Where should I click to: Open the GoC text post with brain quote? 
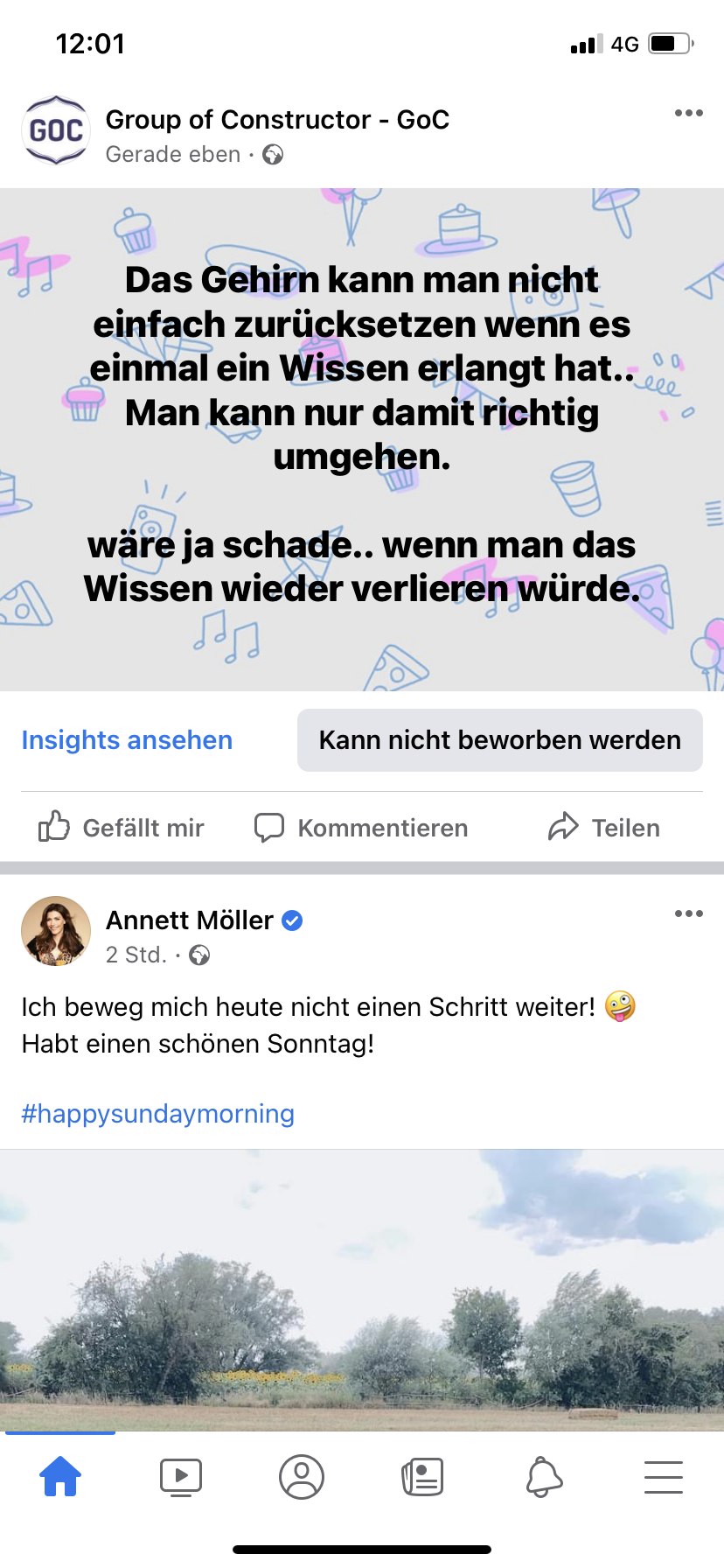[362, 437]
